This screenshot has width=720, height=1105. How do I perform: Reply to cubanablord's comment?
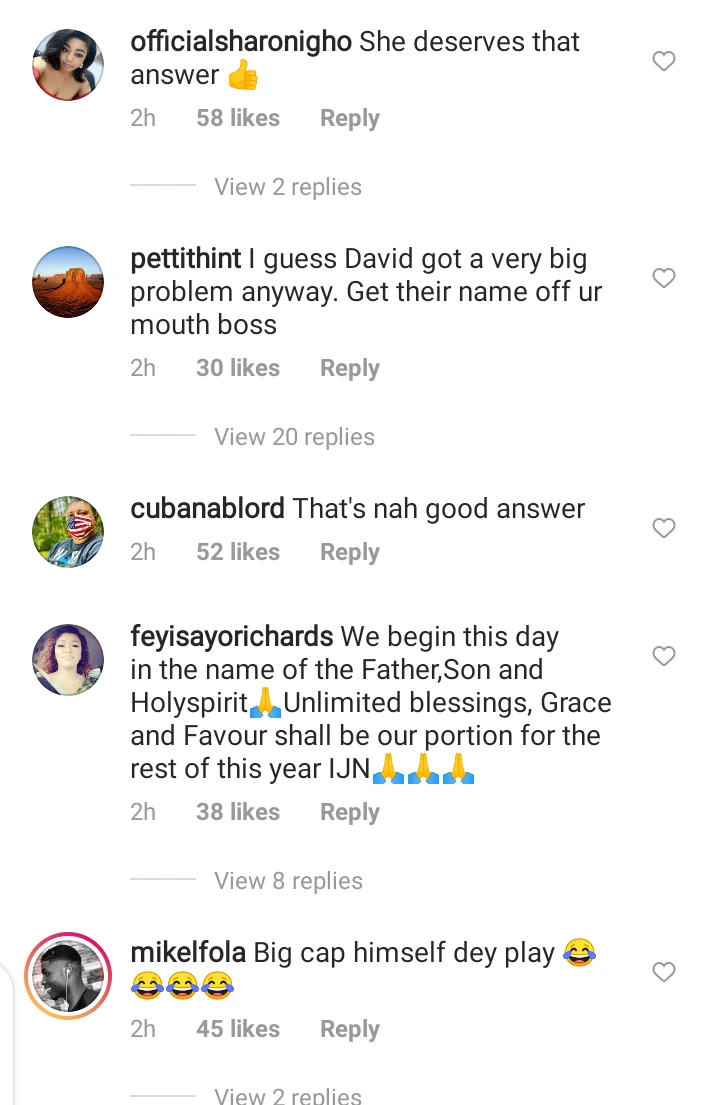point(349,552)
